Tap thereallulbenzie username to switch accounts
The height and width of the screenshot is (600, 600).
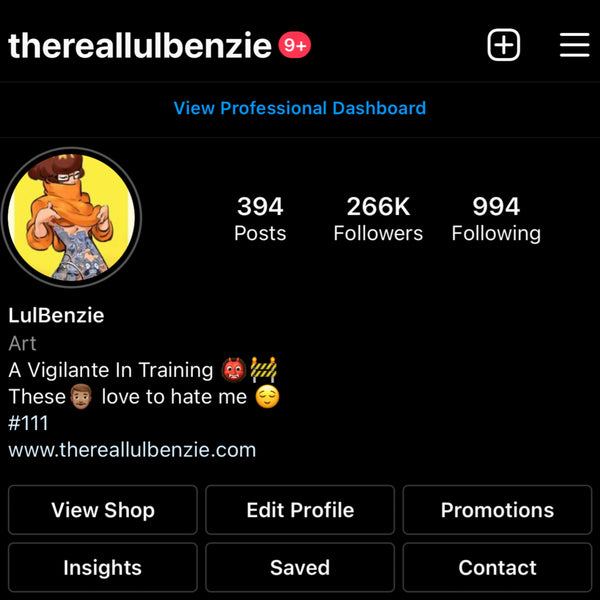click(140, 46)
